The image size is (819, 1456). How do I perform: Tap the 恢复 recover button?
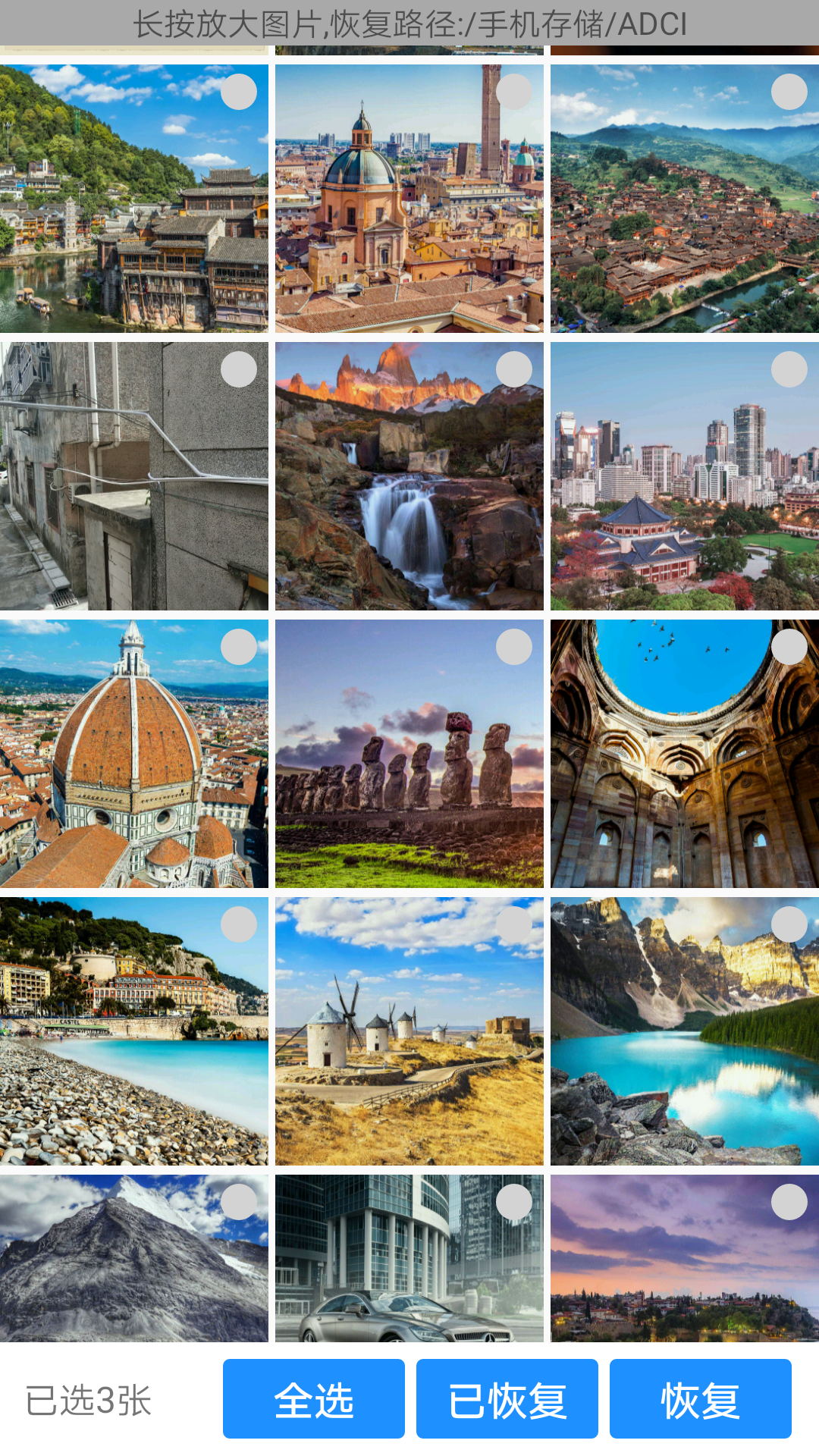click(x=700, y=1399)
